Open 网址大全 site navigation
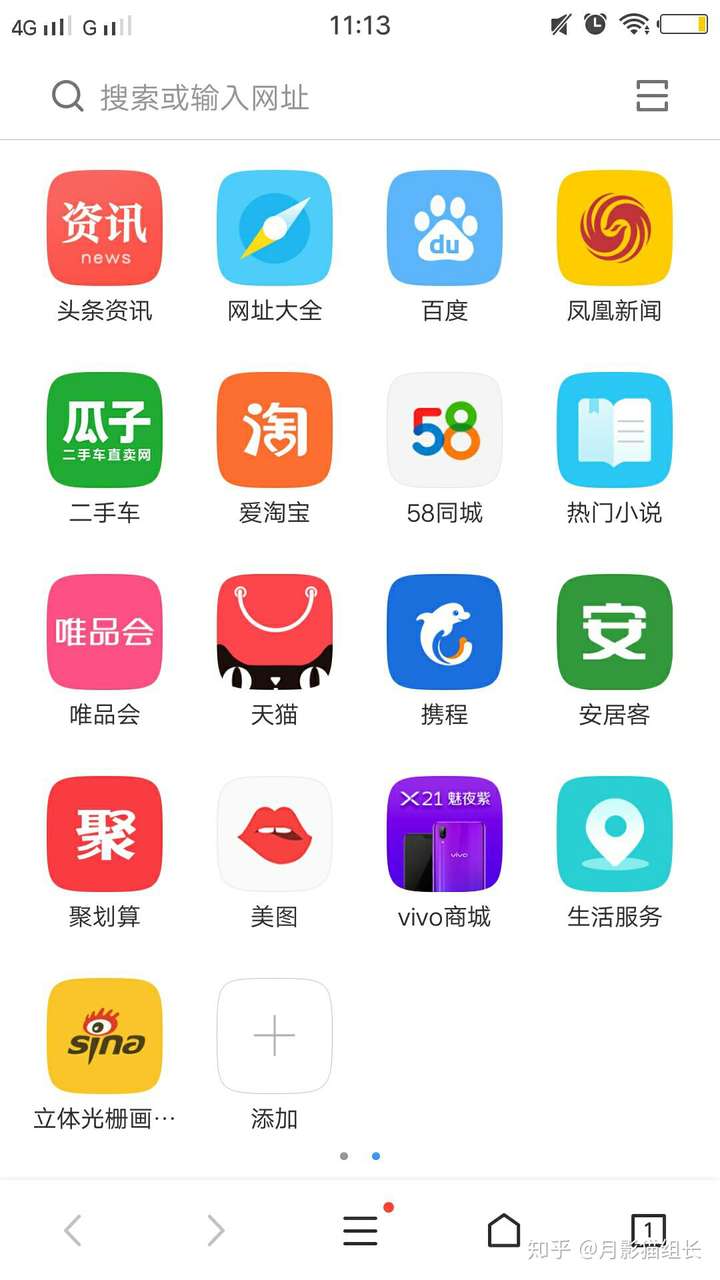The height and width of the screenshot is (1280, 720). coord(274,228)
